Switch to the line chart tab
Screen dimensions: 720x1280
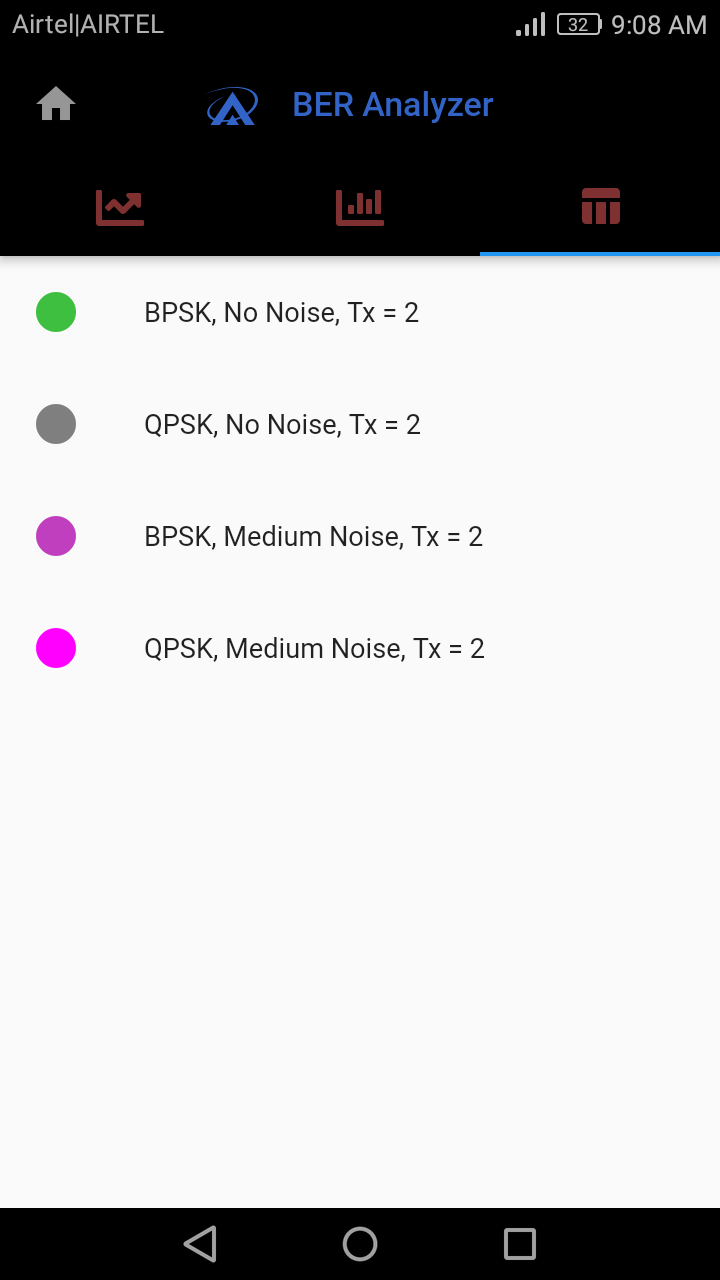click(120, 207)
